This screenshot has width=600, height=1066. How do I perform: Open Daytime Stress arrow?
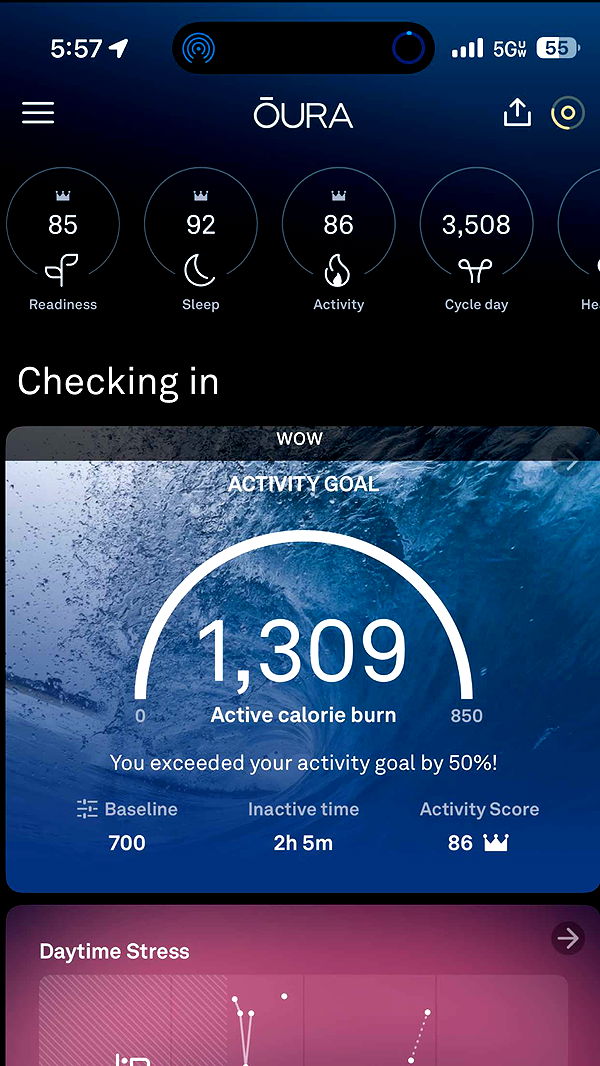point(568,938)
